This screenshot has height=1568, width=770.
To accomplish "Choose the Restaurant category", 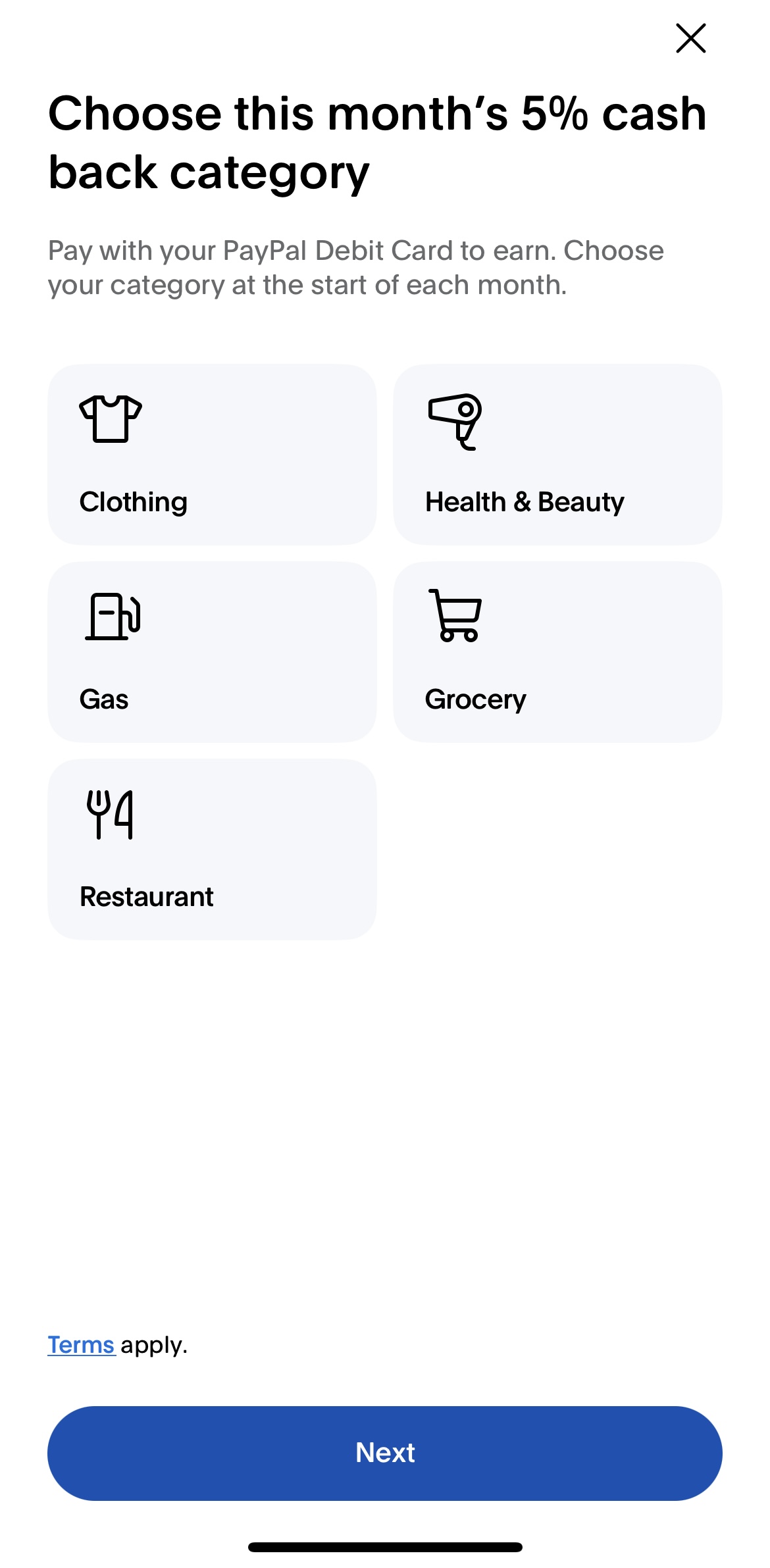I will [x=212, y=849].
